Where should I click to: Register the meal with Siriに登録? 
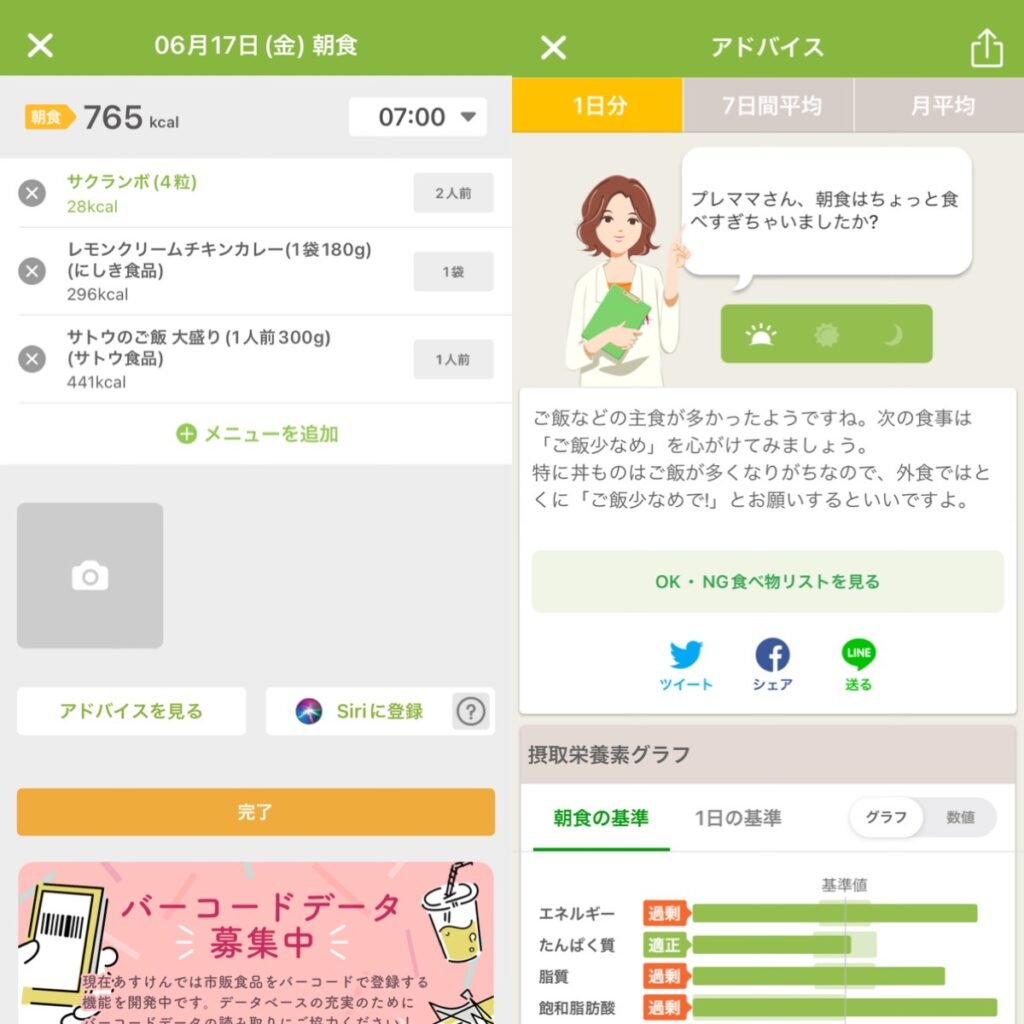coord(360,711)
